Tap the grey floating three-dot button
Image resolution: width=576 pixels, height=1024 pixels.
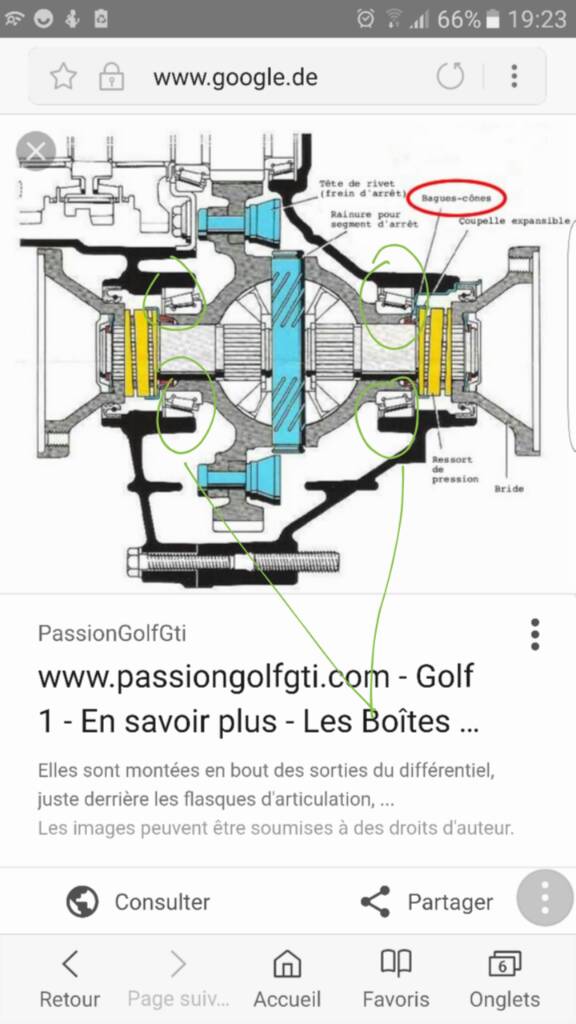(x=545, y=897)
